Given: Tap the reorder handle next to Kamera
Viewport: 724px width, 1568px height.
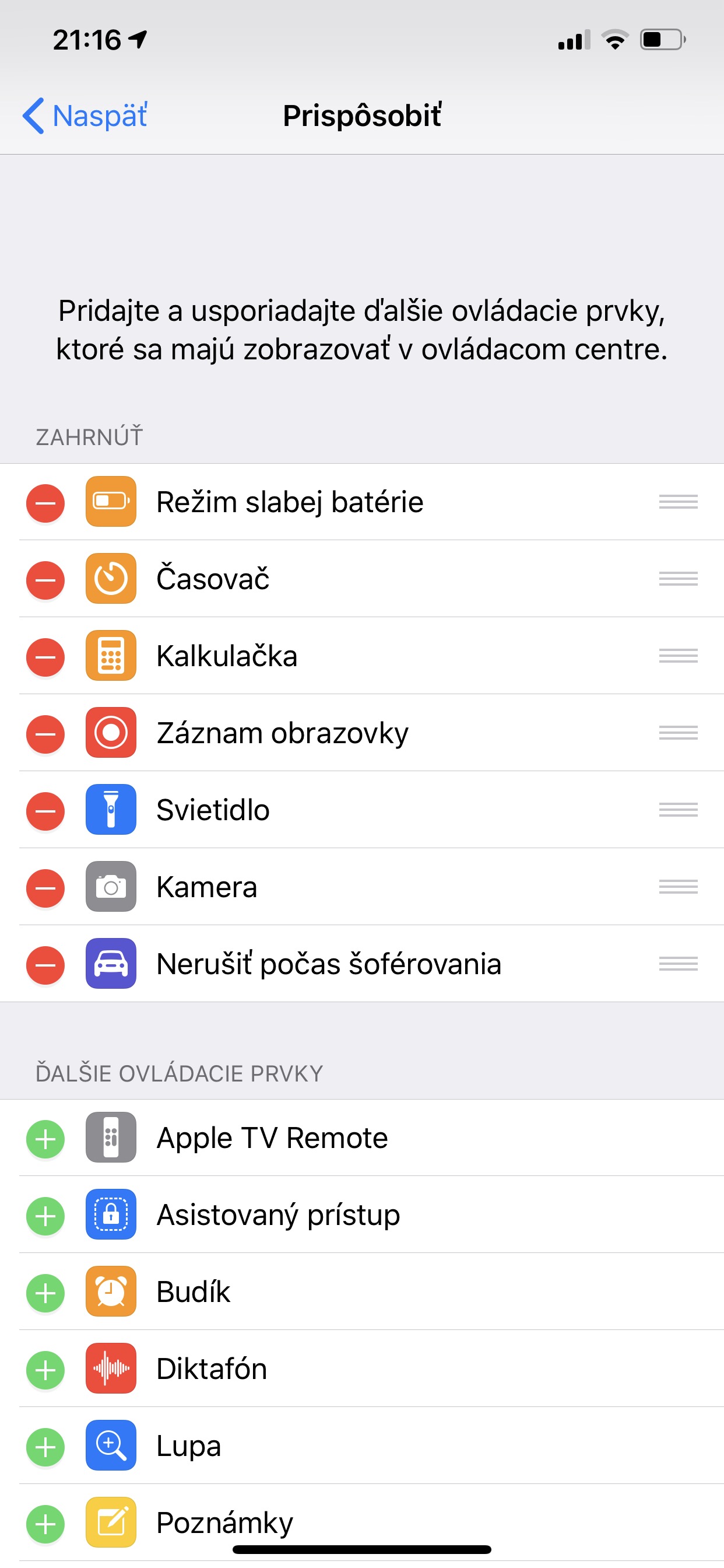Looking at the screenshot, I should click(x=679, y=887).
